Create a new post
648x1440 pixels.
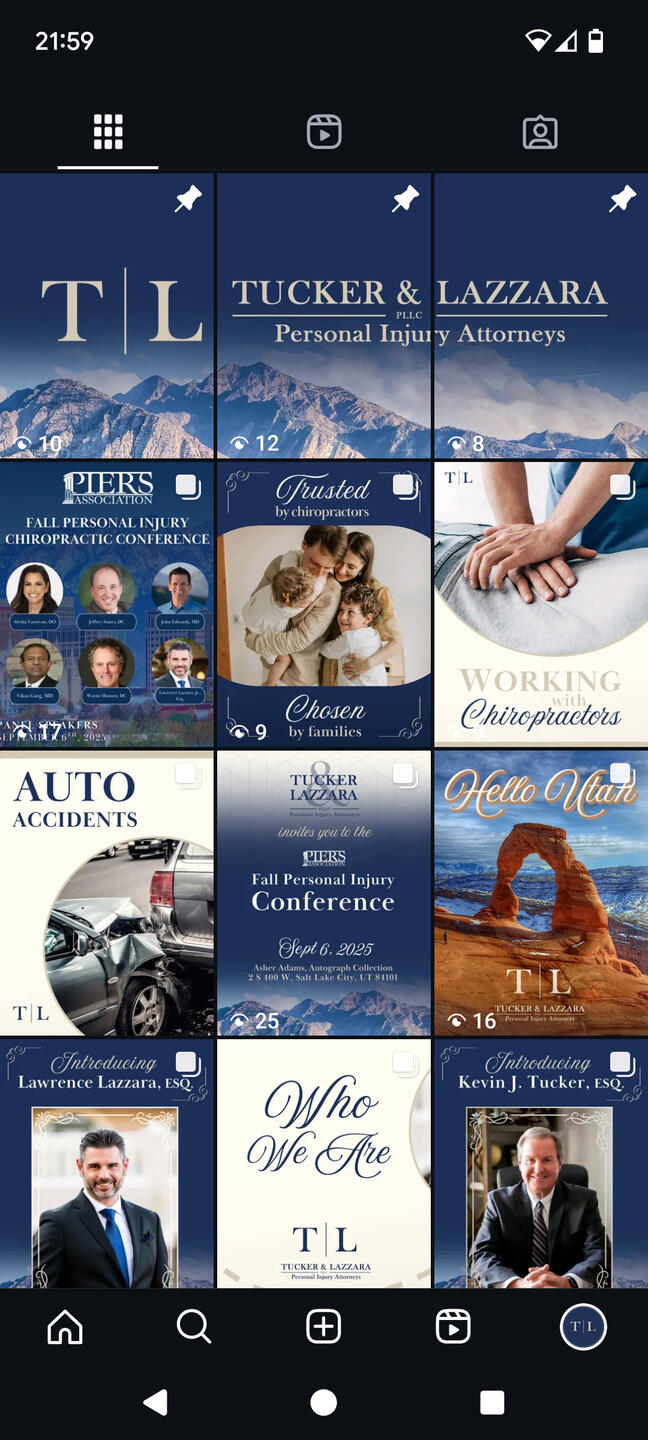pos(324,1327)
